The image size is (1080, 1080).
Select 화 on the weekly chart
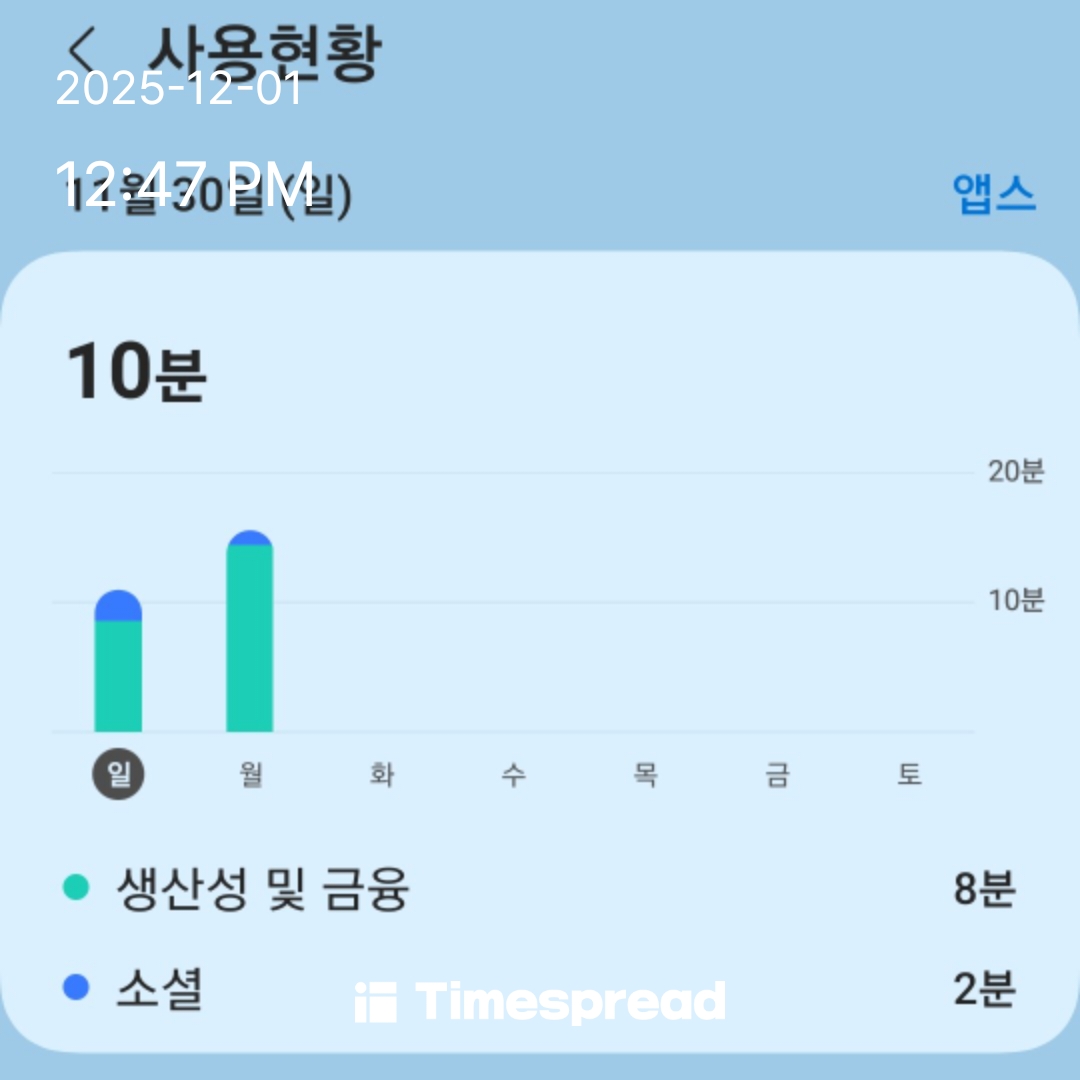pos(382,775)
